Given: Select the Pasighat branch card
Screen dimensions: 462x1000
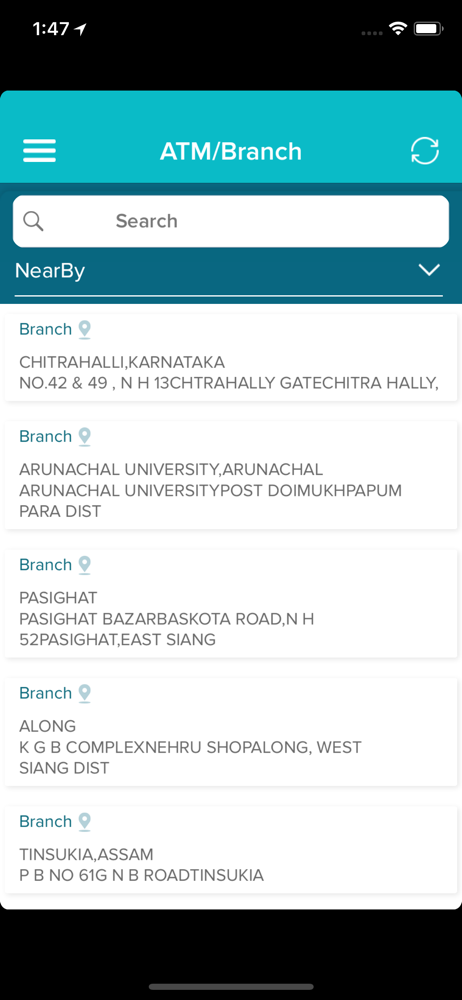Looking at the screenshot, I should coord(231,603).
